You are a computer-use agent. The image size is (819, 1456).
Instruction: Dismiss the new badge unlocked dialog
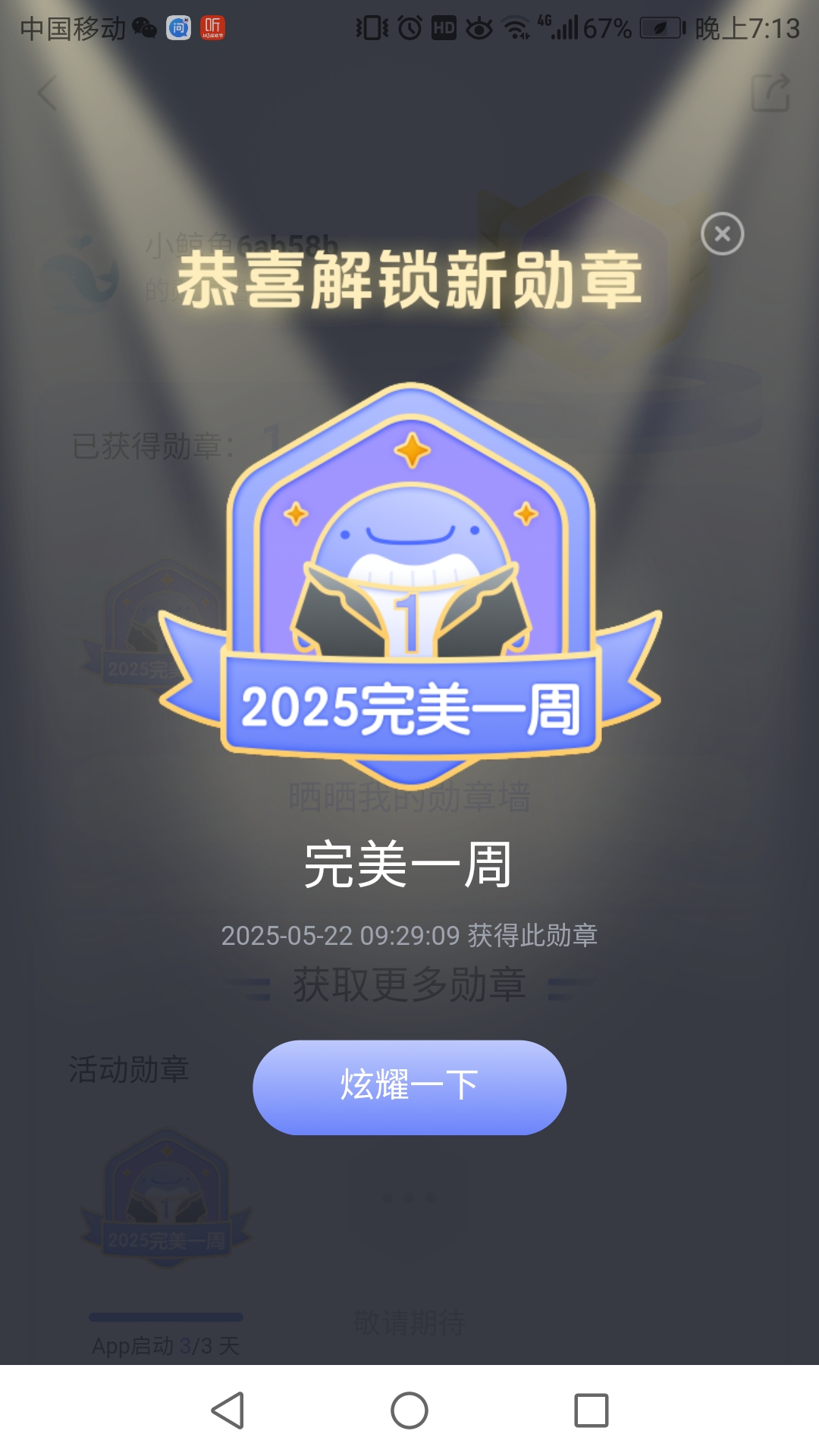[x=722, y=234]
